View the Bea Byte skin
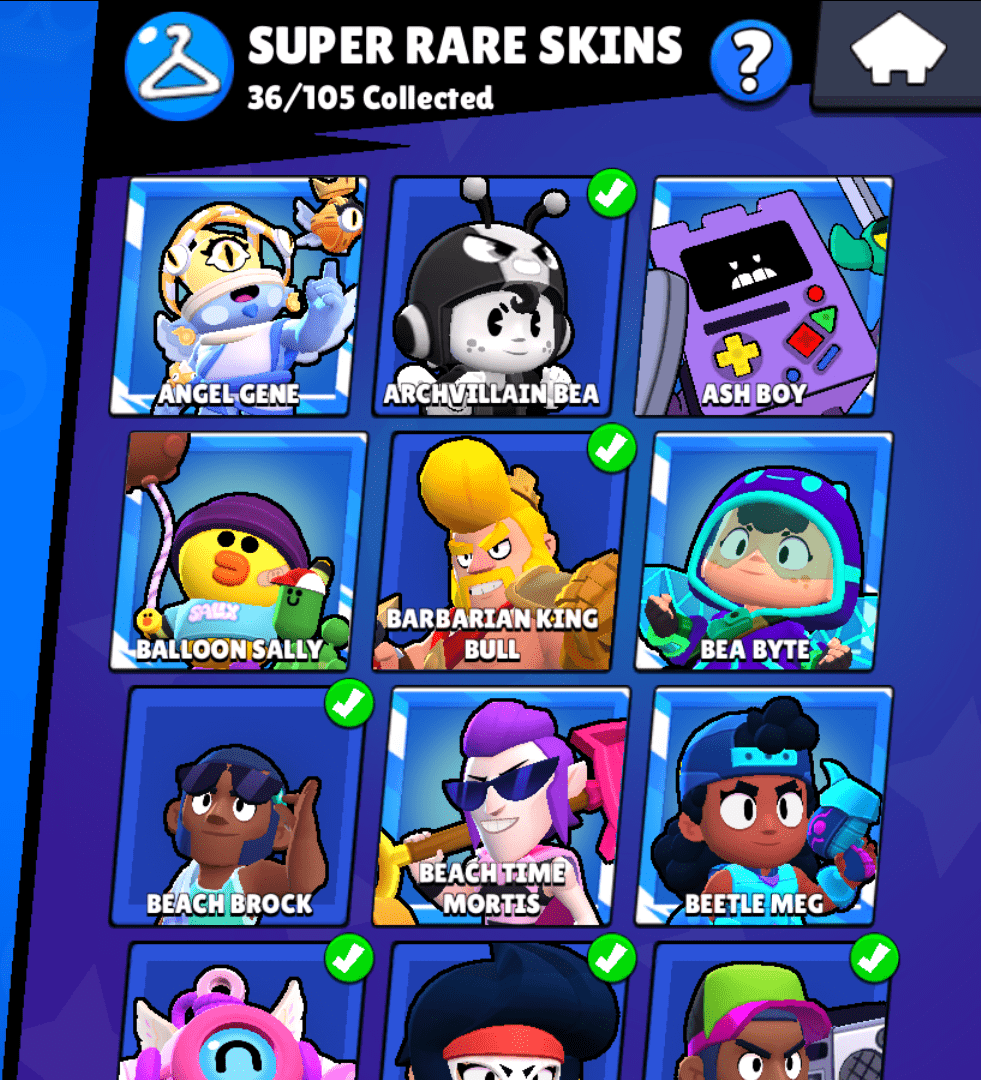 click(x=765, y=552)
